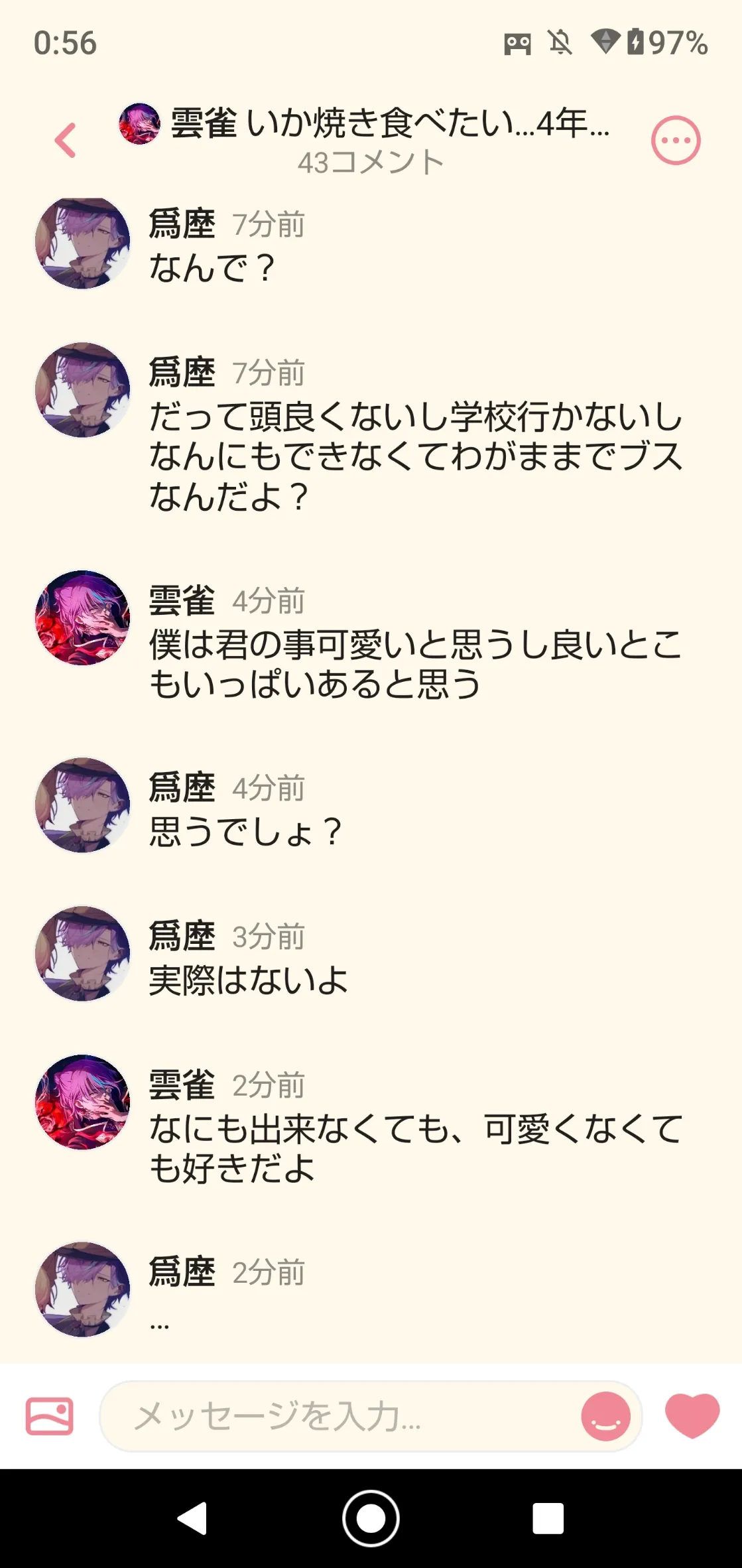Open the three-dot options menu
742x1568 pixels.
tap(676, 141)
